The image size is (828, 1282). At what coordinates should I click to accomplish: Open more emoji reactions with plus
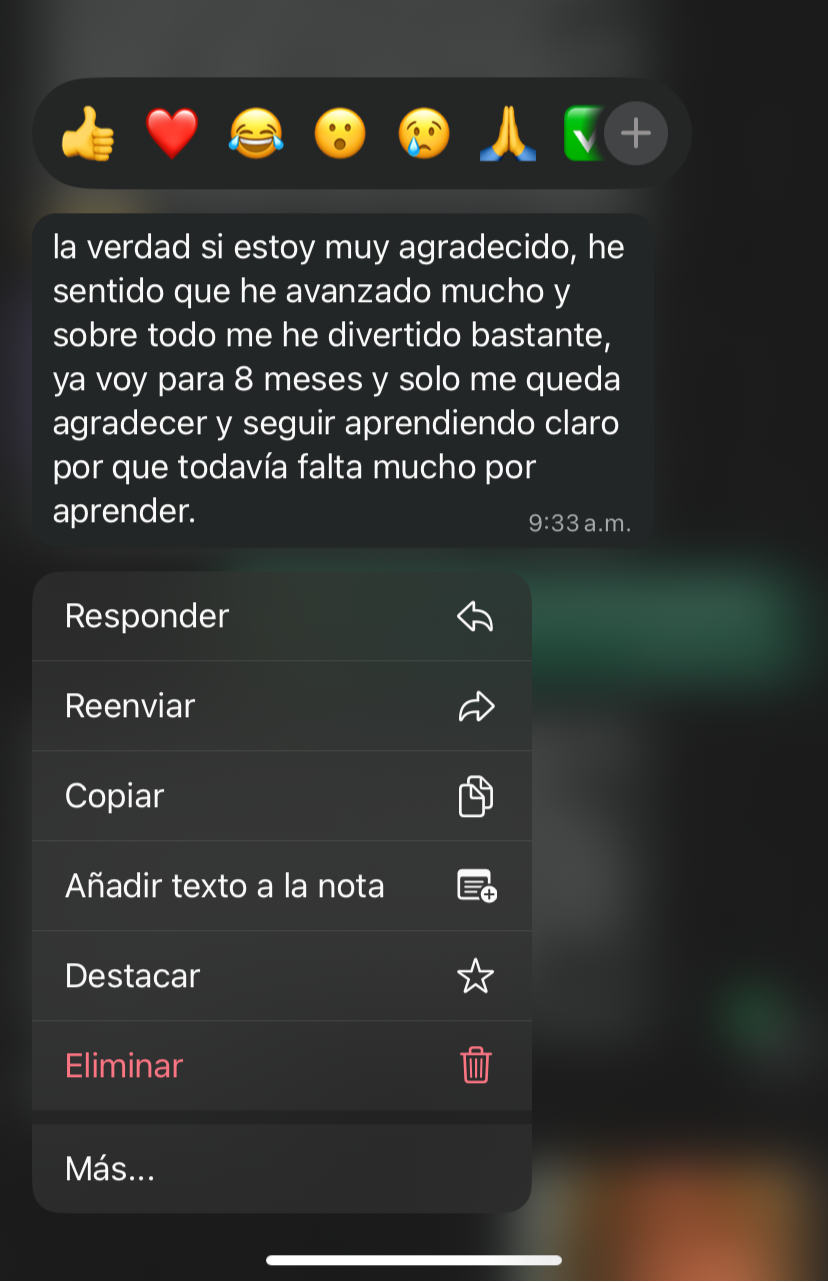[x=636, y=133]
